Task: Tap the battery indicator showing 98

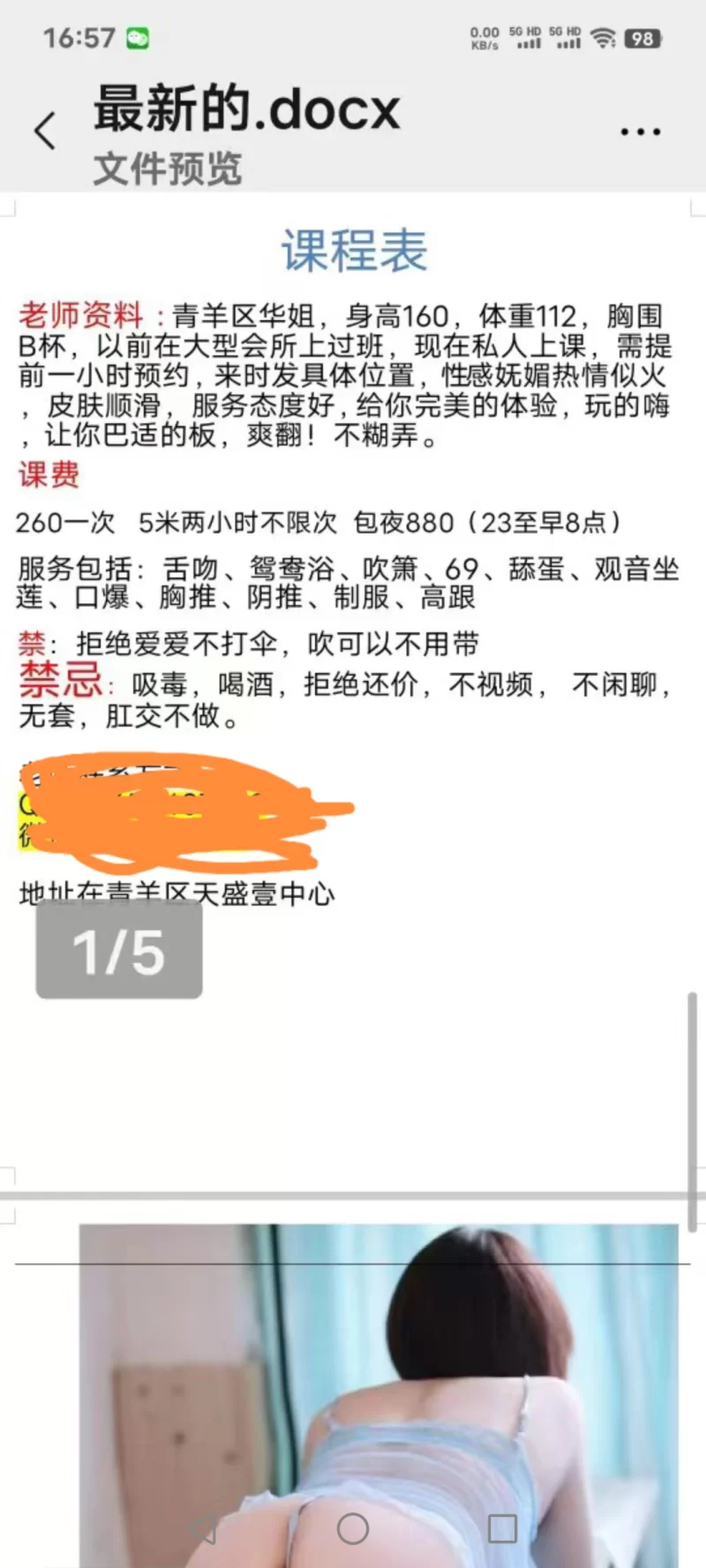Action: coord(643,38)
